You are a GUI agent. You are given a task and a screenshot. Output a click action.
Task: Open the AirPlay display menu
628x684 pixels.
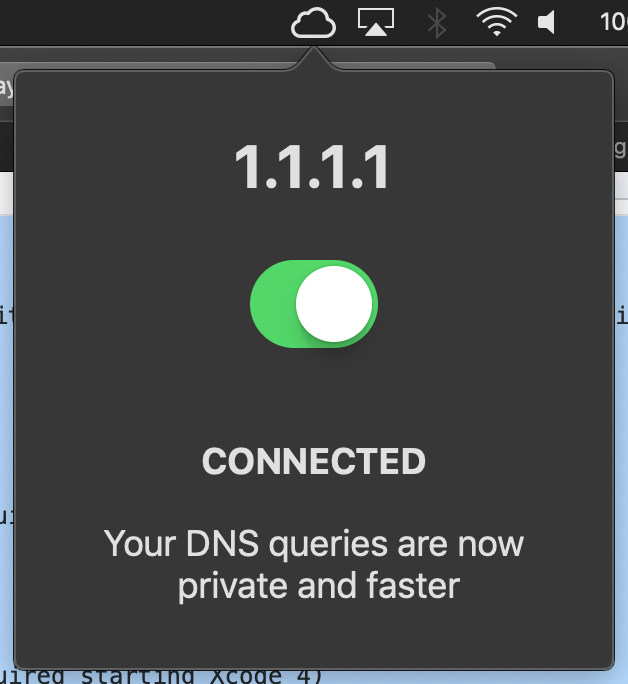click(x=376, y=23)
